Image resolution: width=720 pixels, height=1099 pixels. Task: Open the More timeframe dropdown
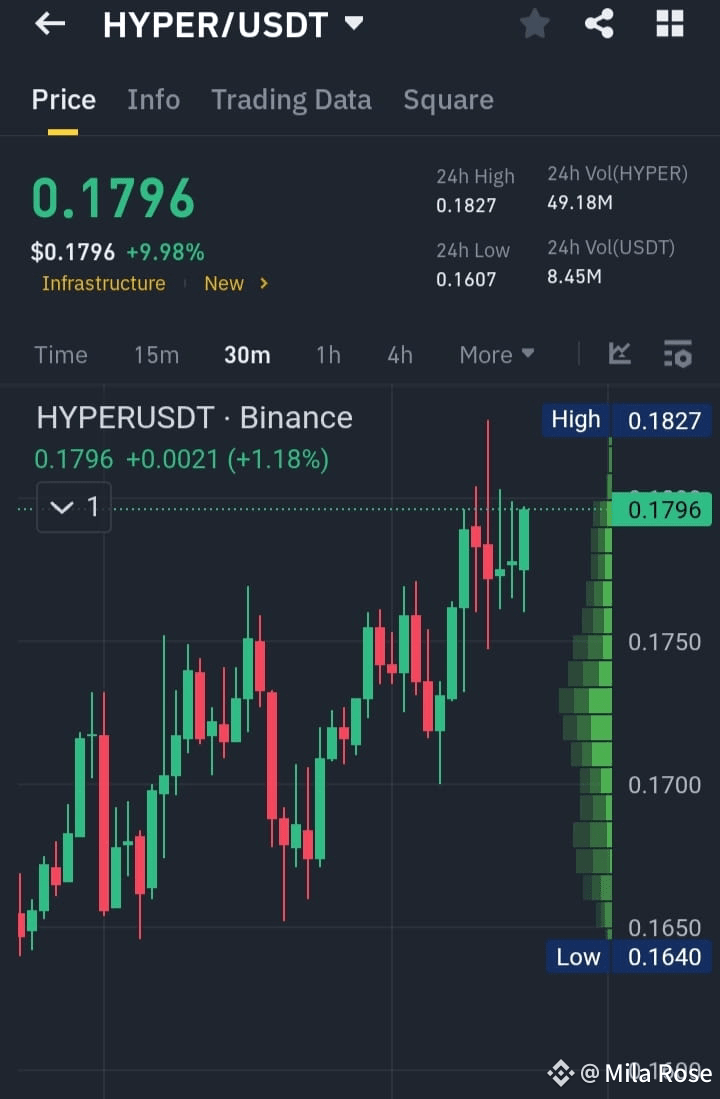(x=496, y=354)
